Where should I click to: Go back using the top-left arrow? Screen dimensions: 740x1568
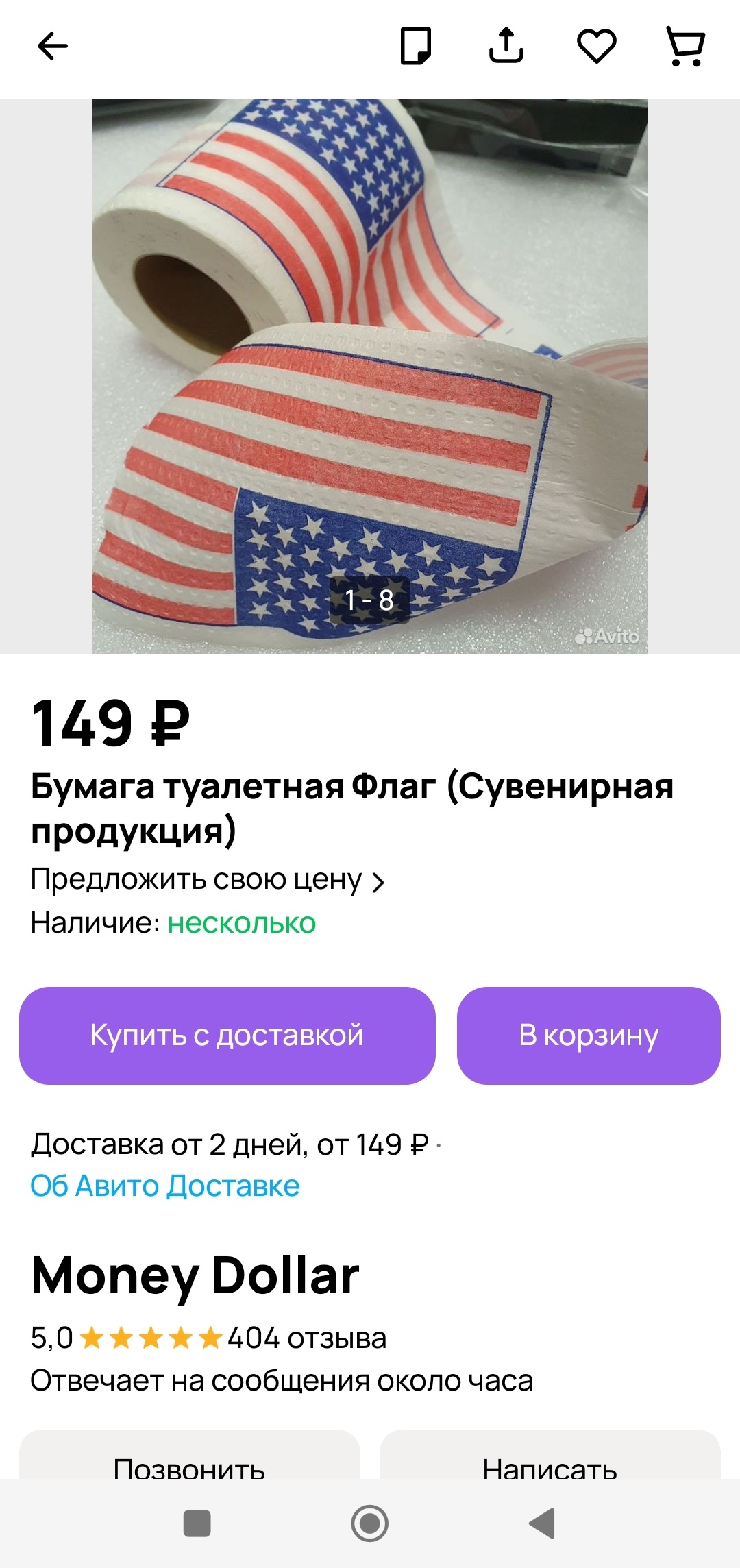coord(52,47)
